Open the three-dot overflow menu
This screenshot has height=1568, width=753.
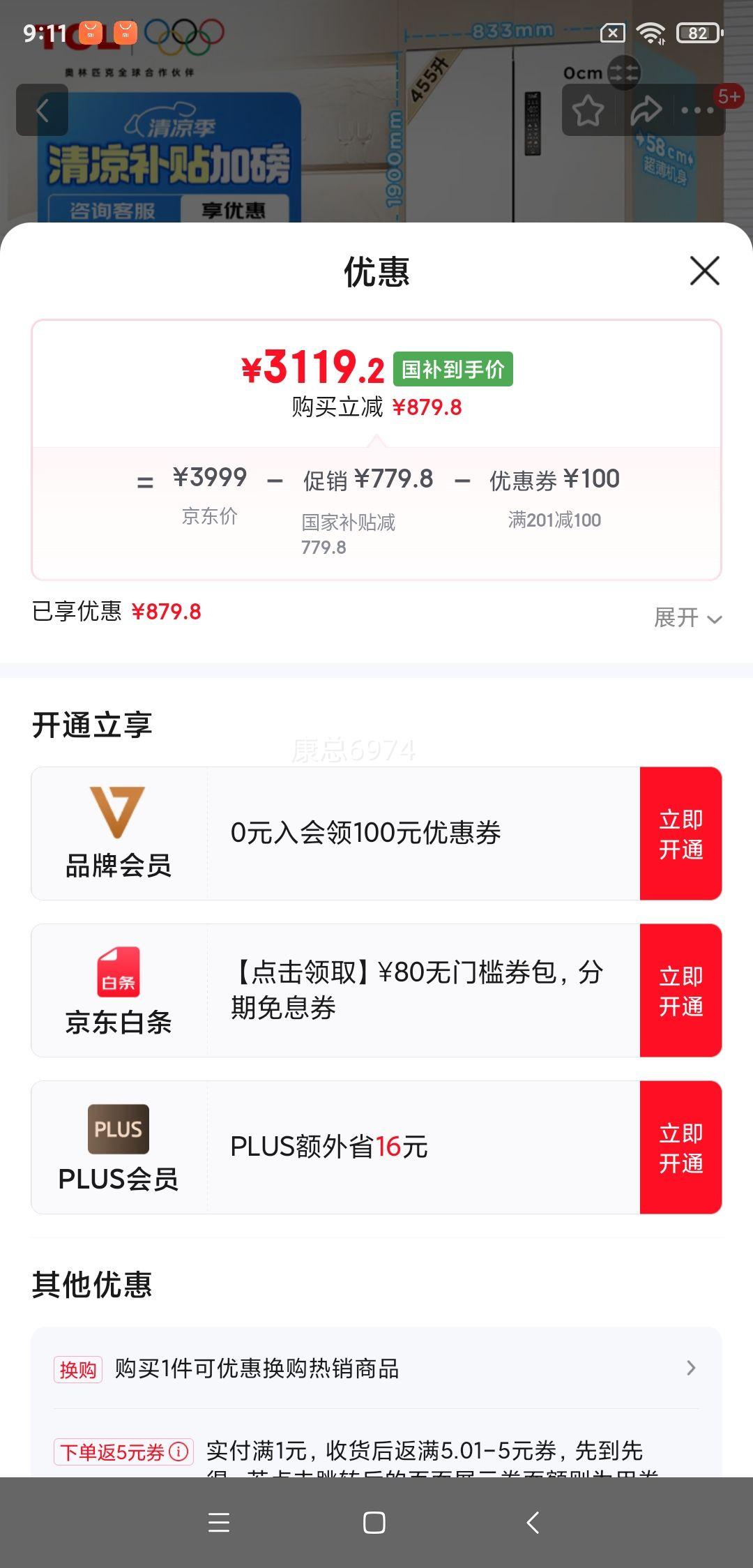click(697, 110)
